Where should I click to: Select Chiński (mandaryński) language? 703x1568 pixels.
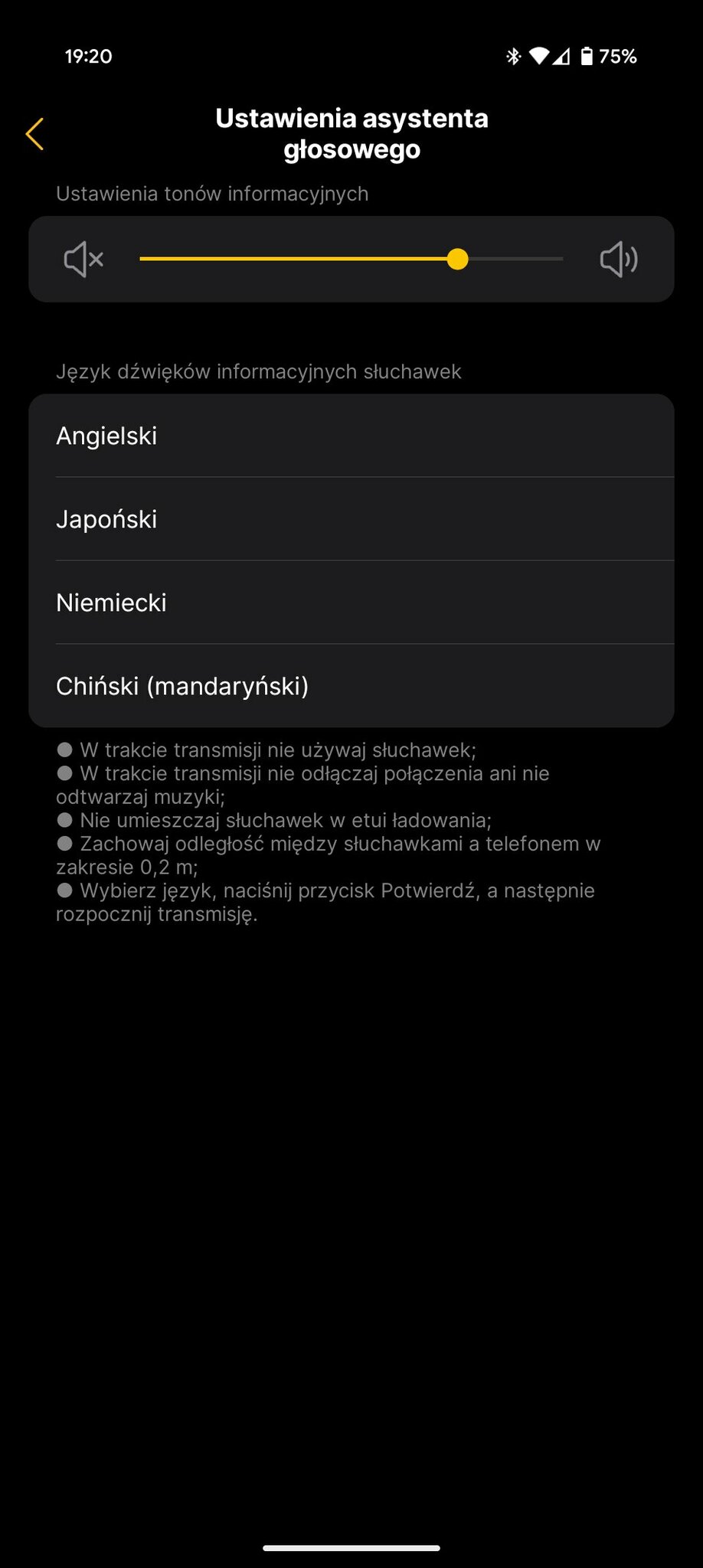[x=351, y=686]
